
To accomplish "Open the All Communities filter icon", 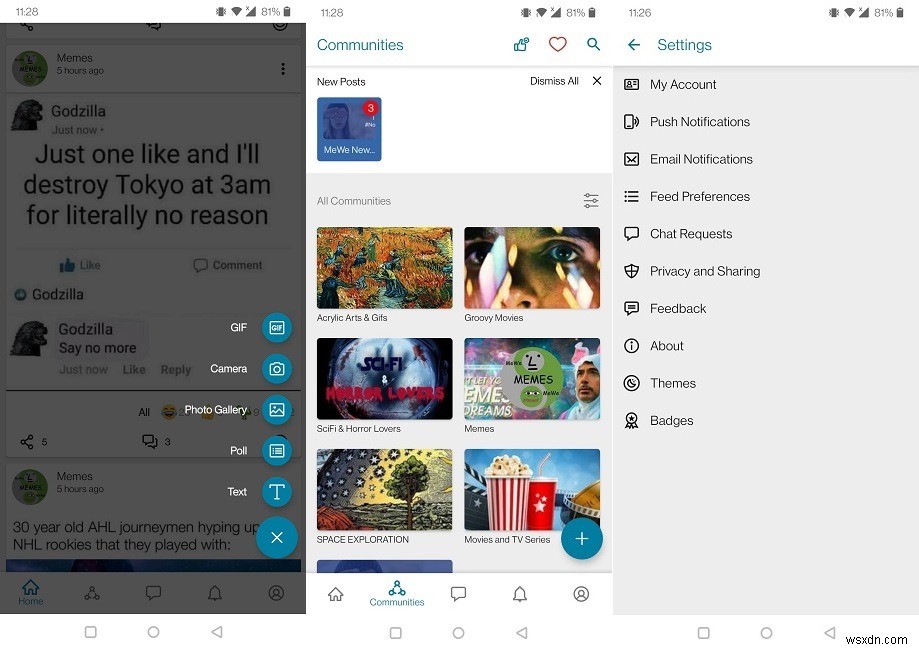I will point(591,201).
